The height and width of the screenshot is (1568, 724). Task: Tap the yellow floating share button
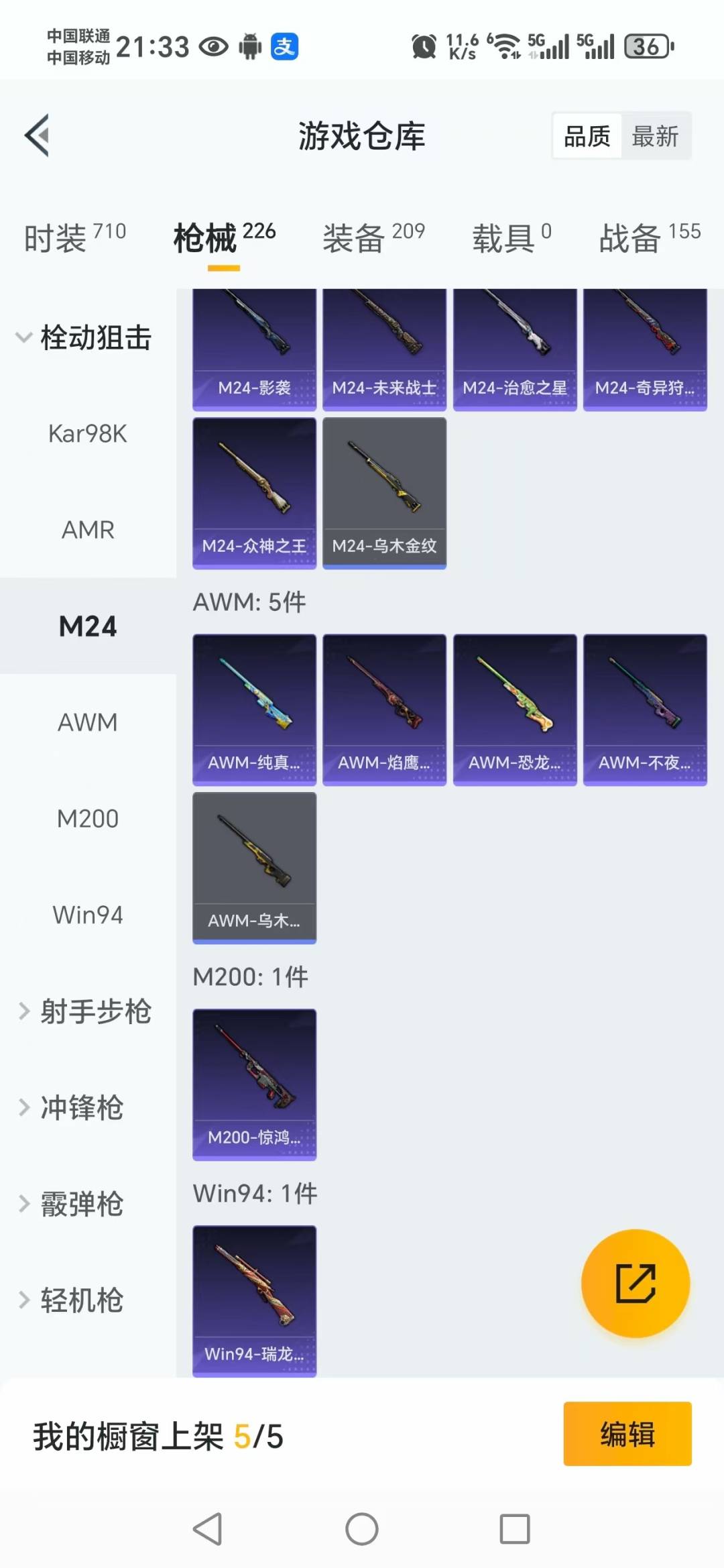tap(635, 1283)
